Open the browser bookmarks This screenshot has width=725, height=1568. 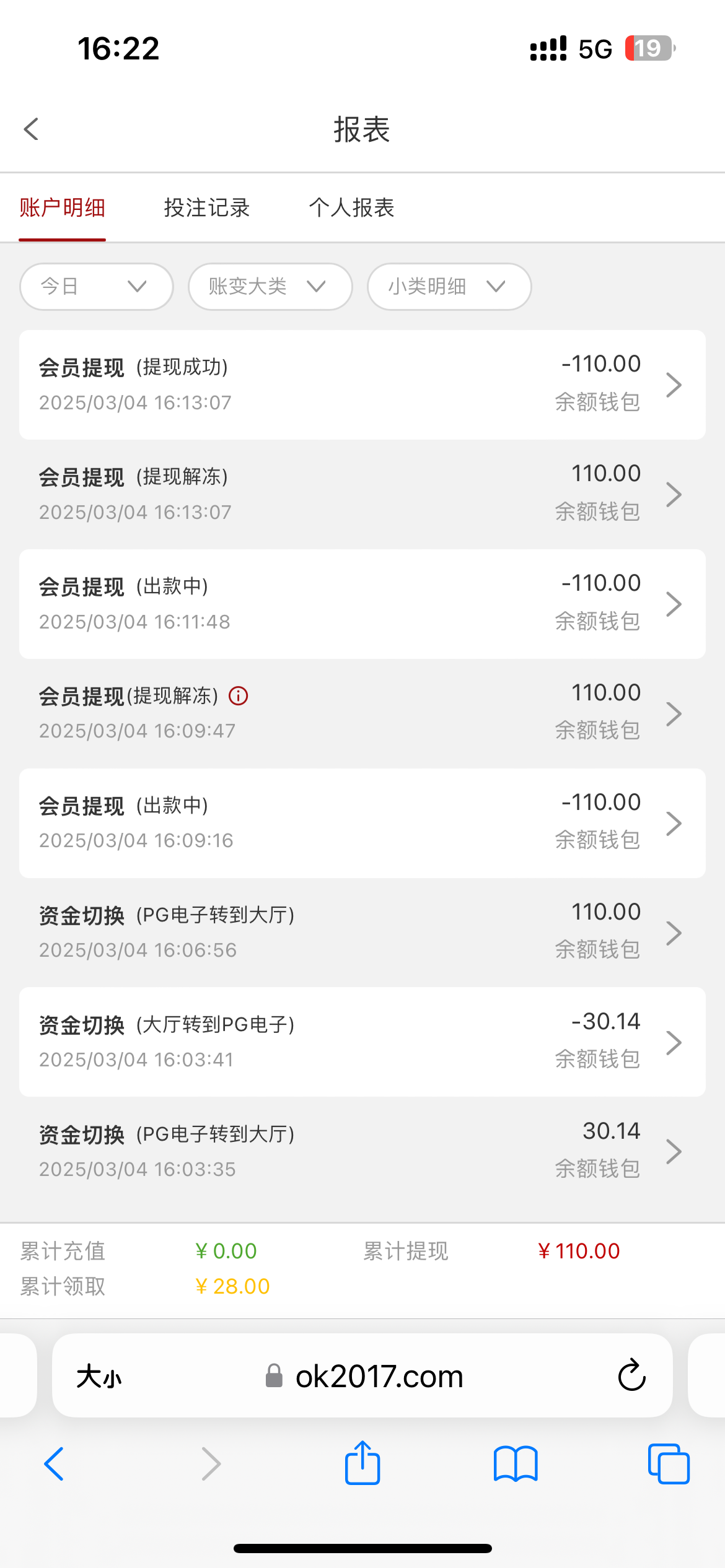516,1464
